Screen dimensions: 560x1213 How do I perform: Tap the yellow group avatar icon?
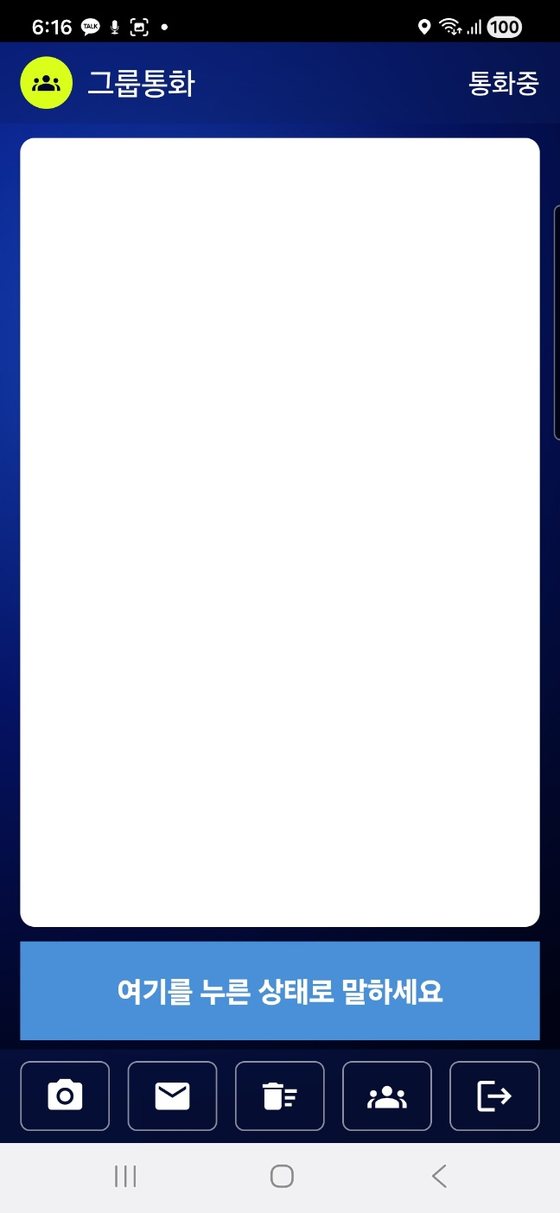(46, 82)
